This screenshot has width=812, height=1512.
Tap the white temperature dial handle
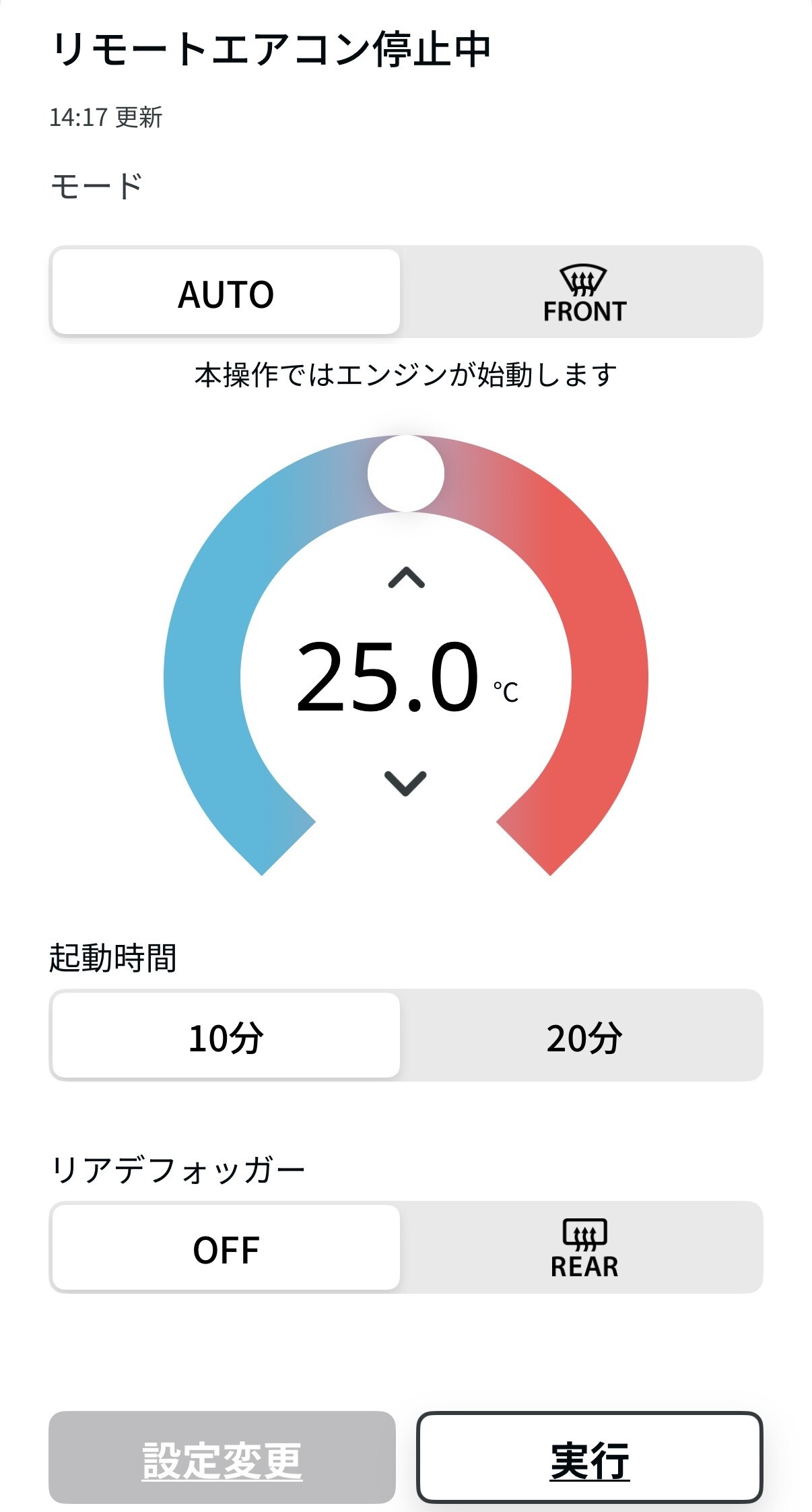(x=406, y=473)
